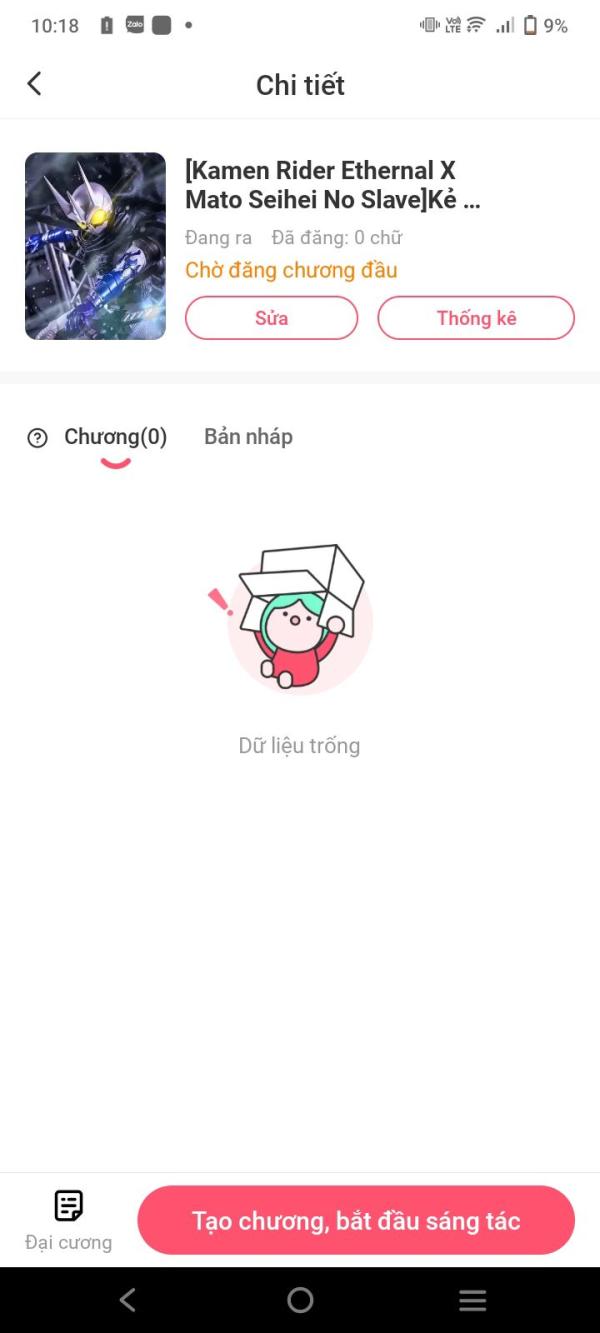Open the help icon next to Chương

(x=37, y=437)
